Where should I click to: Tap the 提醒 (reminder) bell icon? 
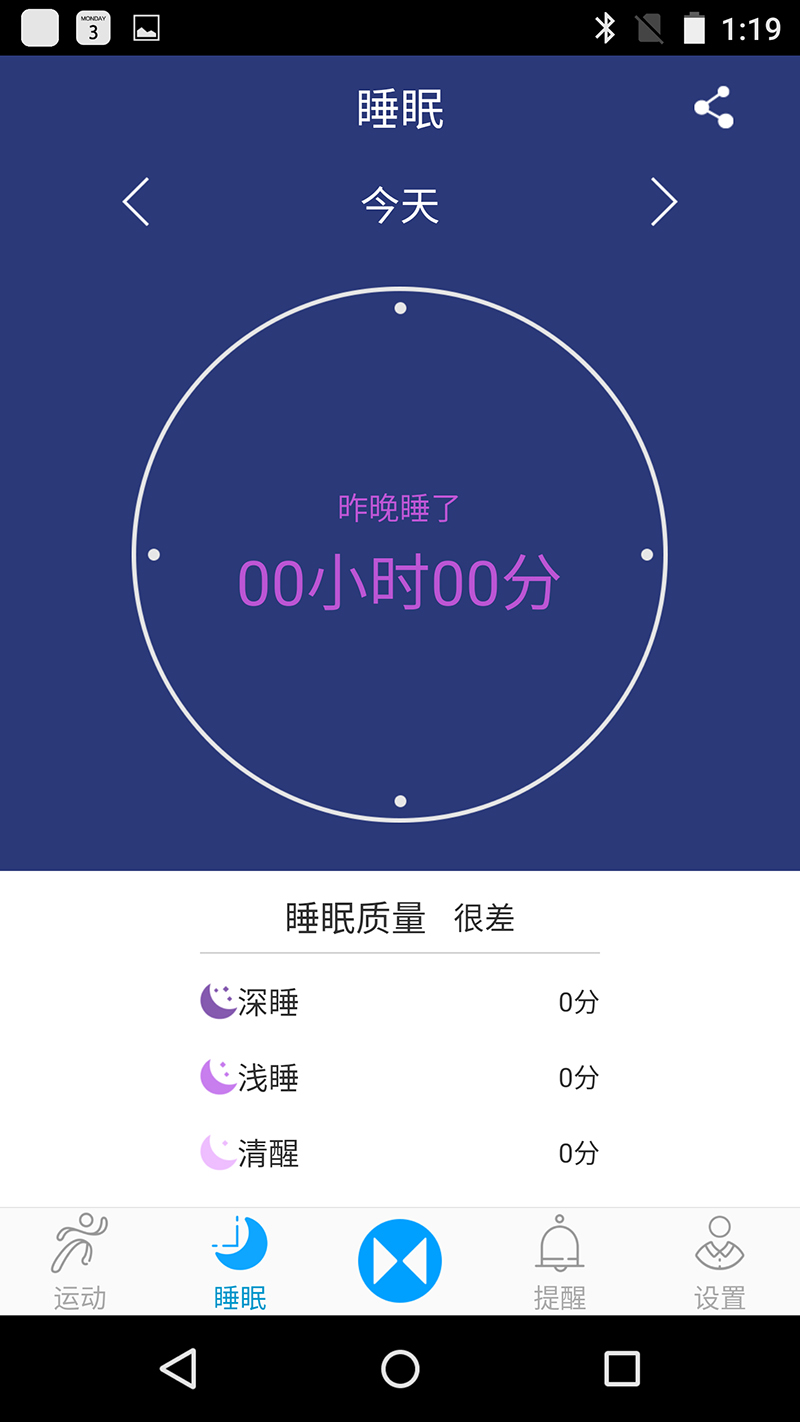[x=559, y=1242]
